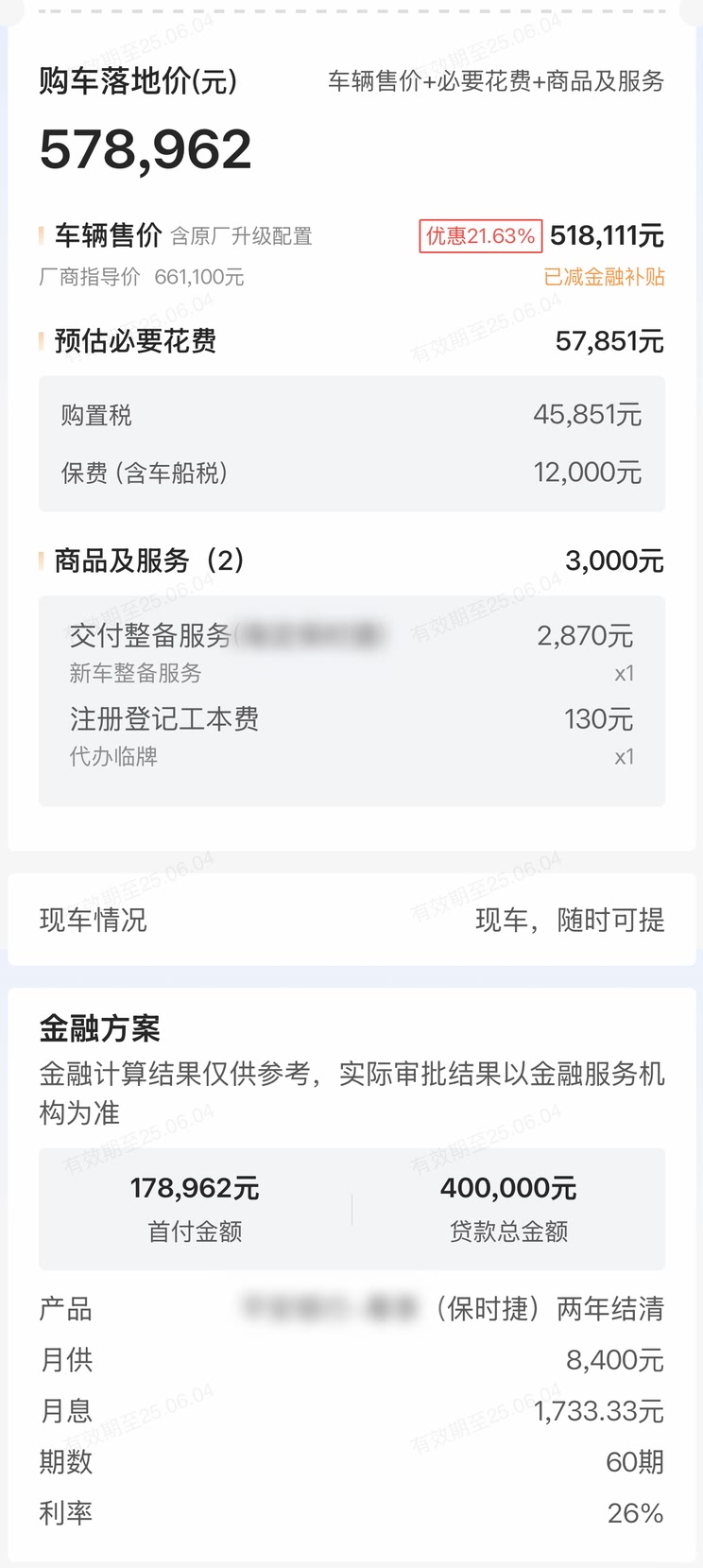Select the 期数 60期 option
This screenshot has width=703, height=1568.
pyautogui.click(x=350, y=1461)
